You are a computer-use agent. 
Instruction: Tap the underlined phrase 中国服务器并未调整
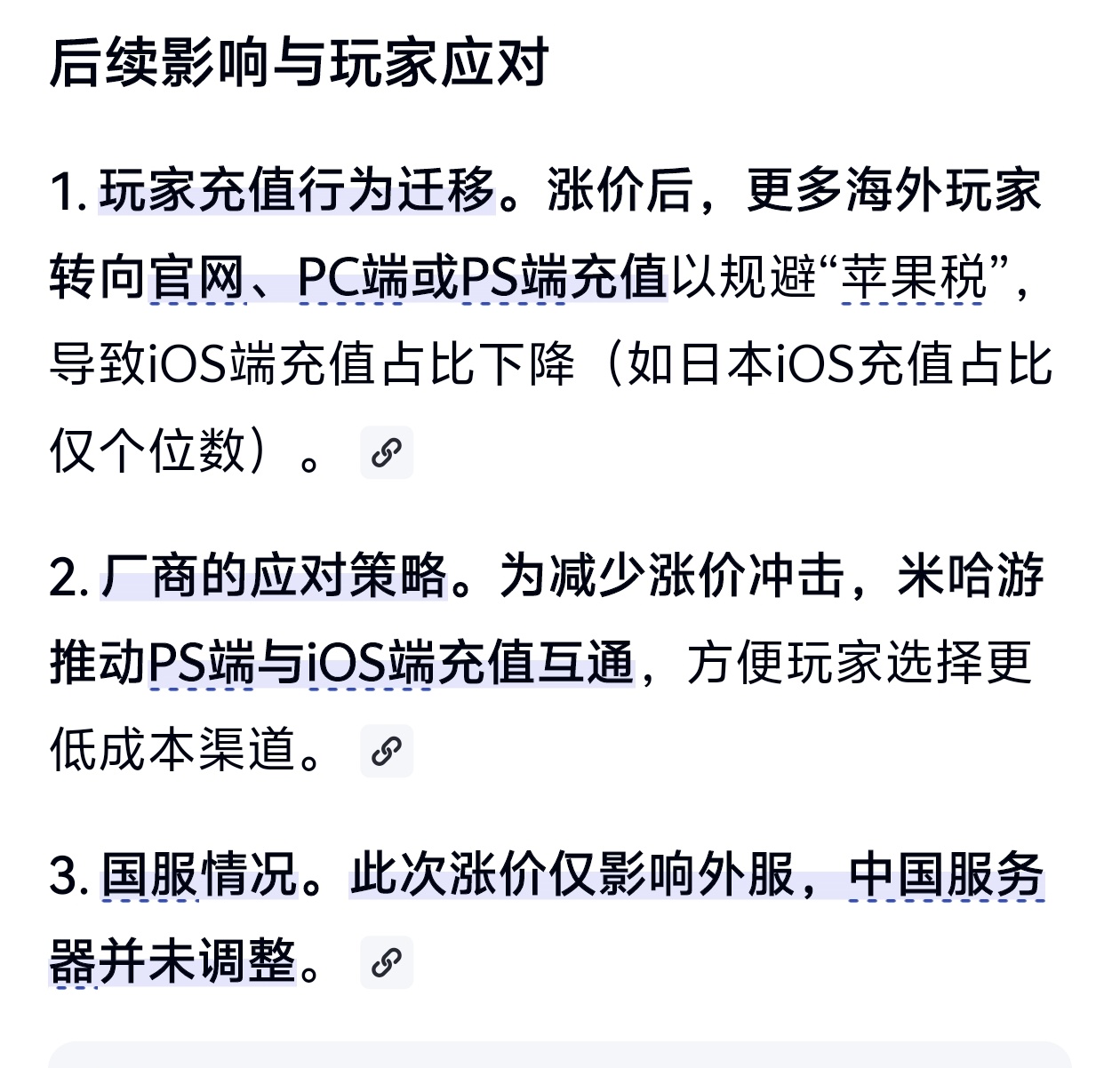[947, 874]
